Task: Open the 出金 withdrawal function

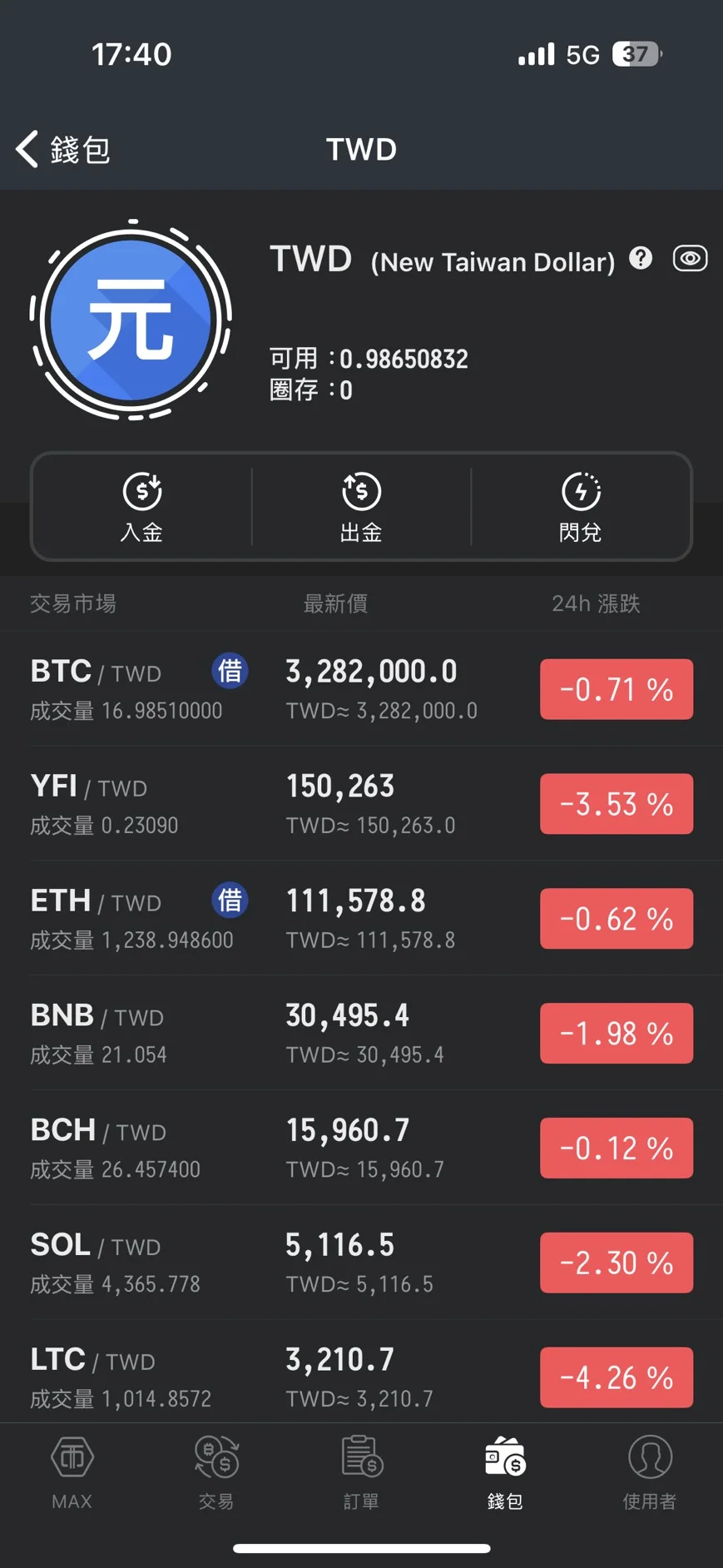Action: (x=360, y=508)
